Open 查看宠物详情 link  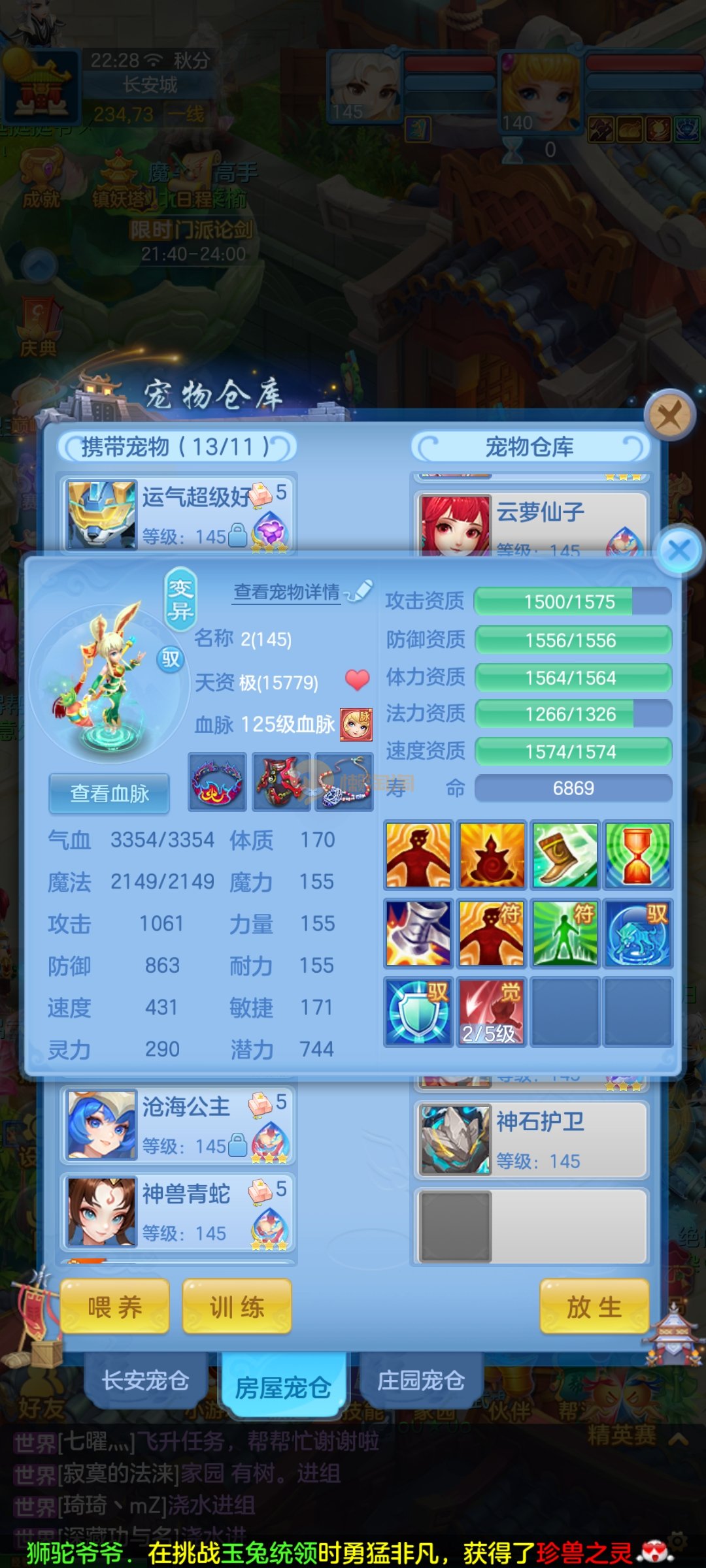pos(288,592)
